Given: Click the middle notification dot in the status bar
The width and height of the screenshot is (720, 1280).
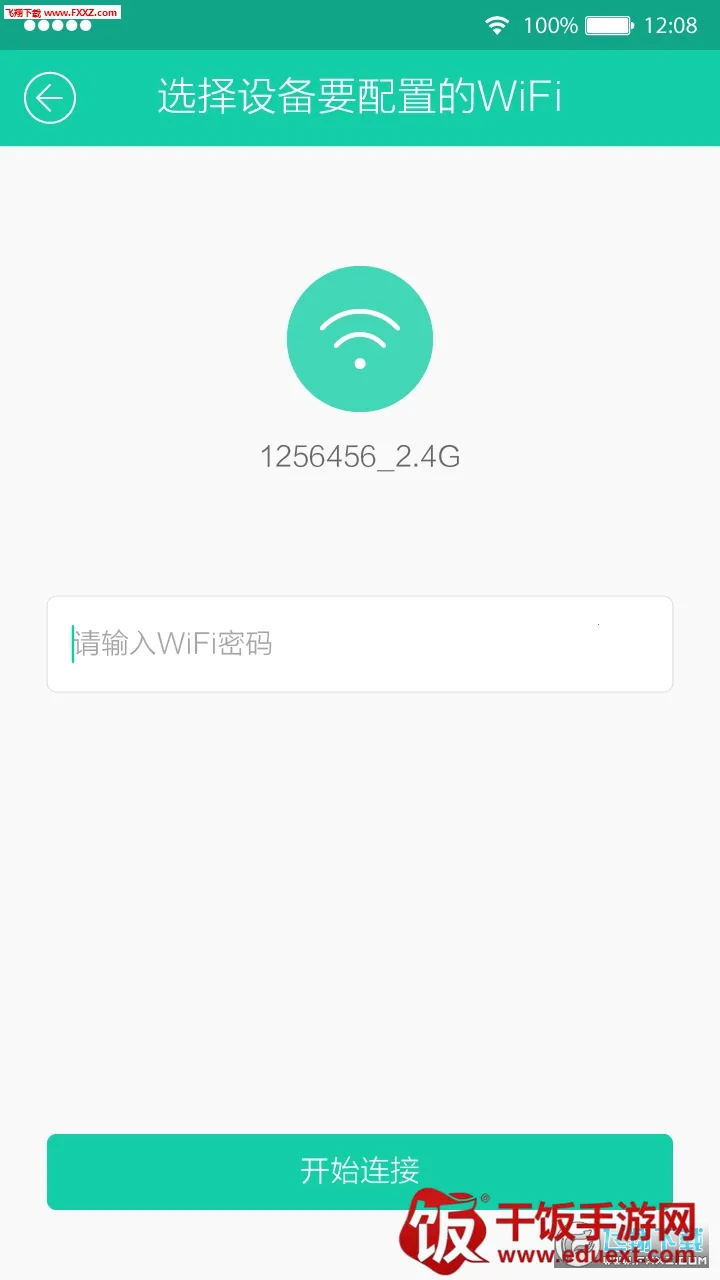Looking at the screenshot, I should click(55, 25).
